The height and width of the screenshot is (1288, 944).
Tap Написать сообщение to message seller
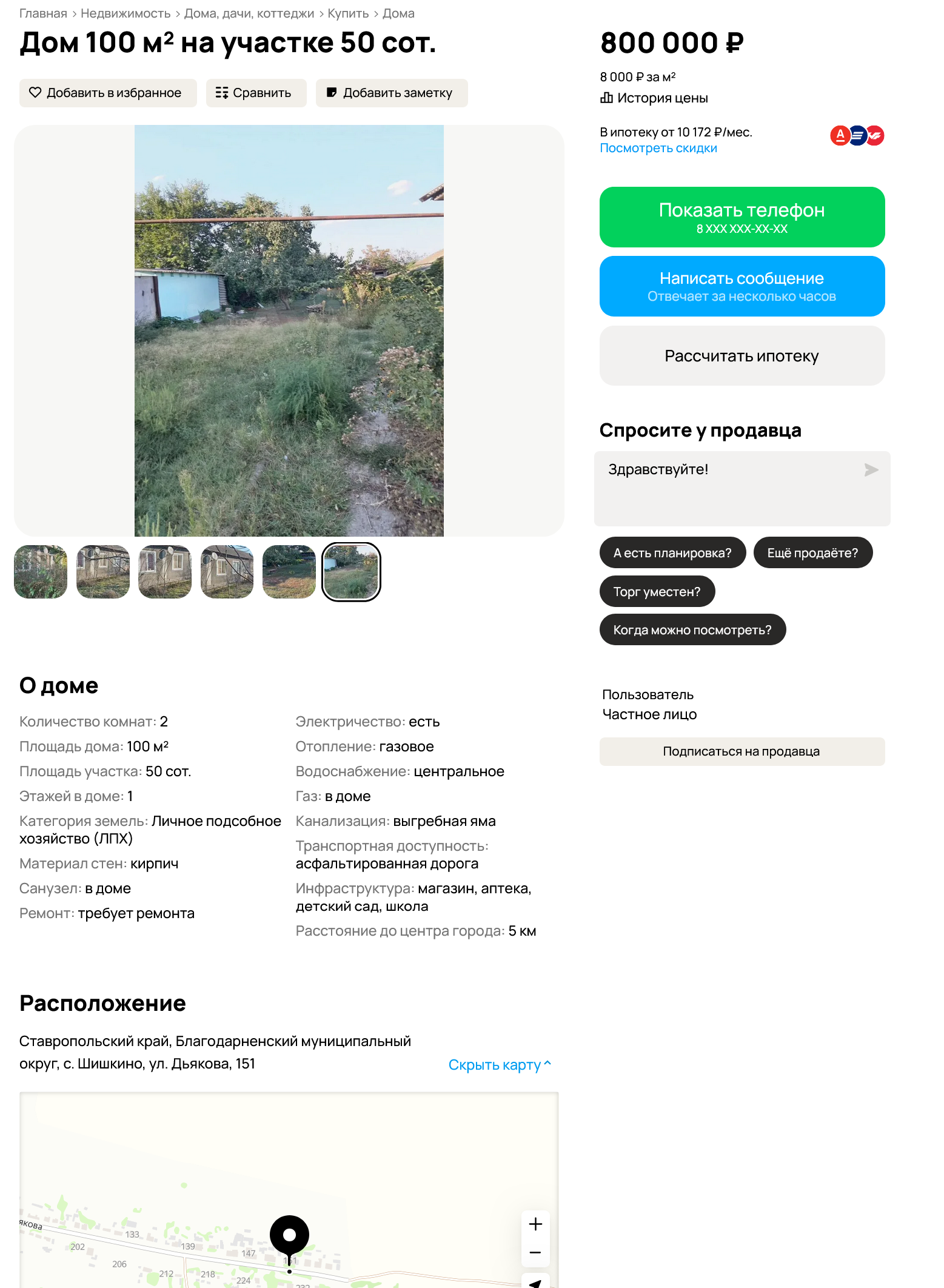click(742, 286)
